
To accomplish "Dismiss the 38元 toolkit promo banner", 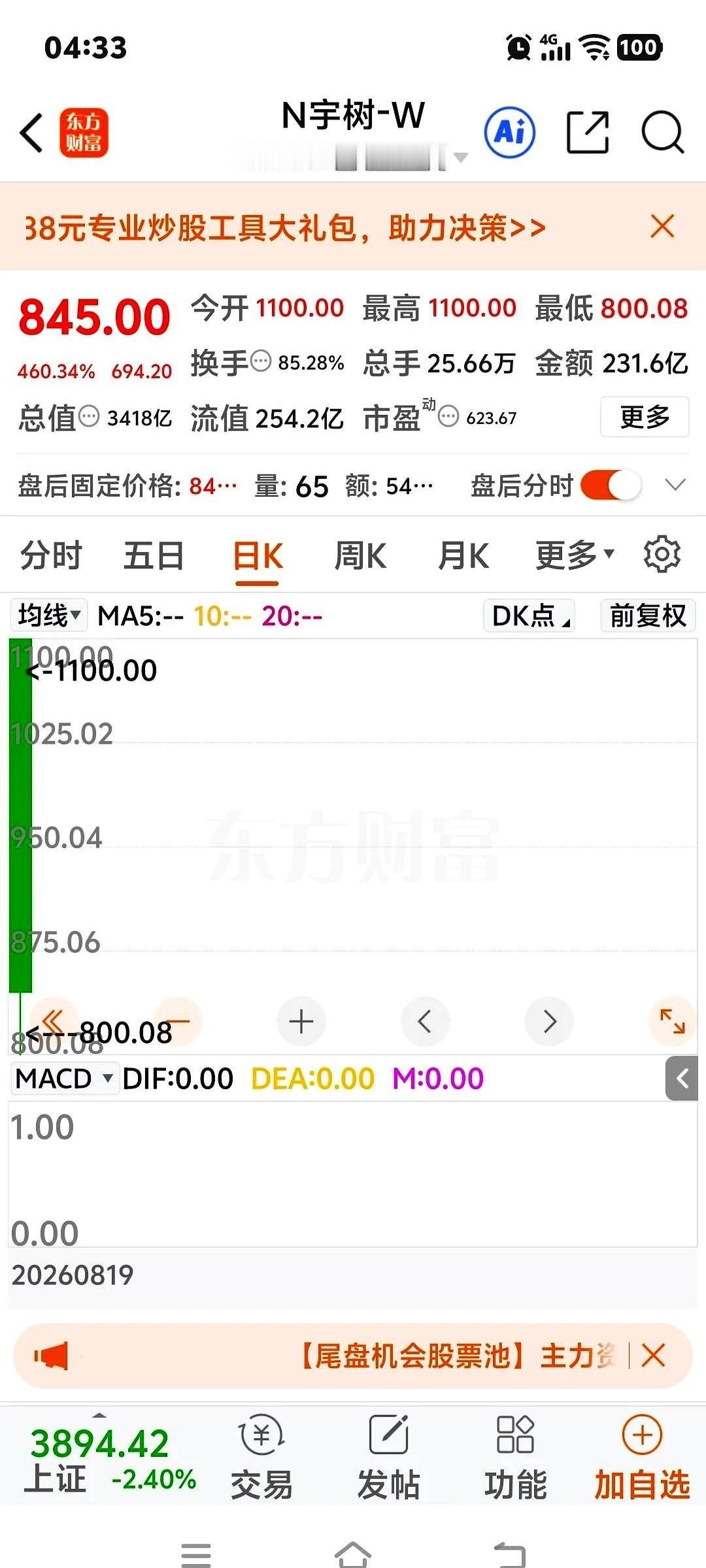I will (662, 227).
